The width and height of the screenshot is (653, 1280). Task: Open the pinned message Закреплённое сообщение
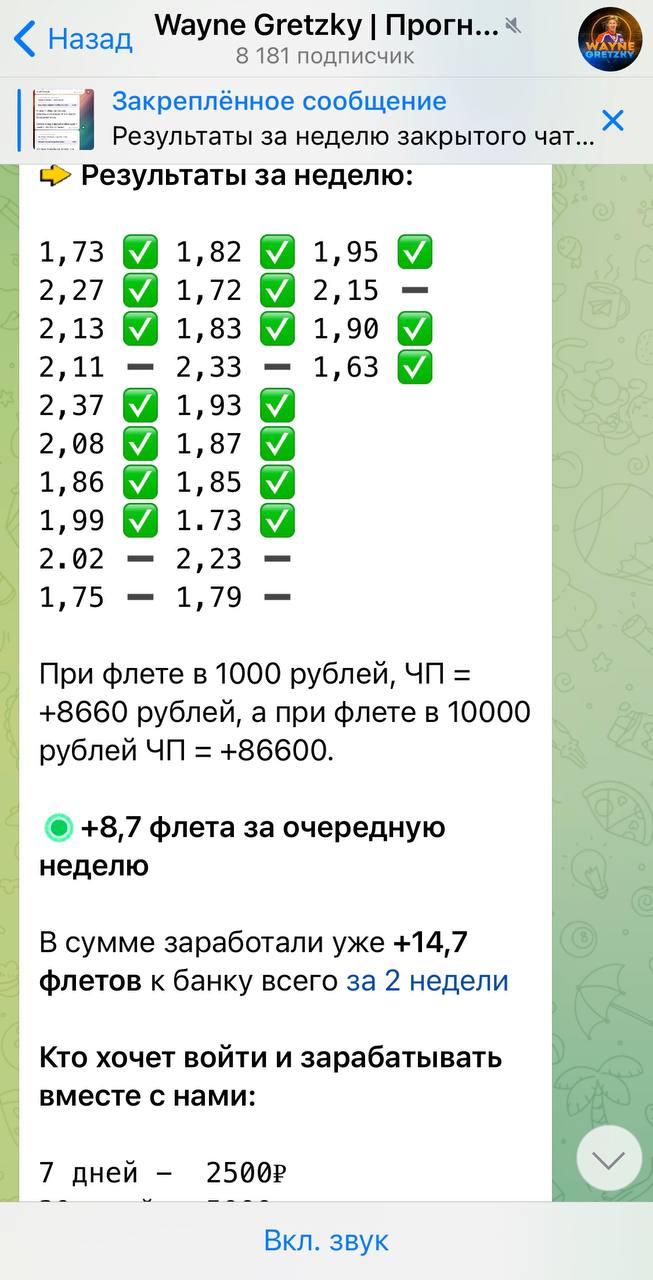pos(300,119)
